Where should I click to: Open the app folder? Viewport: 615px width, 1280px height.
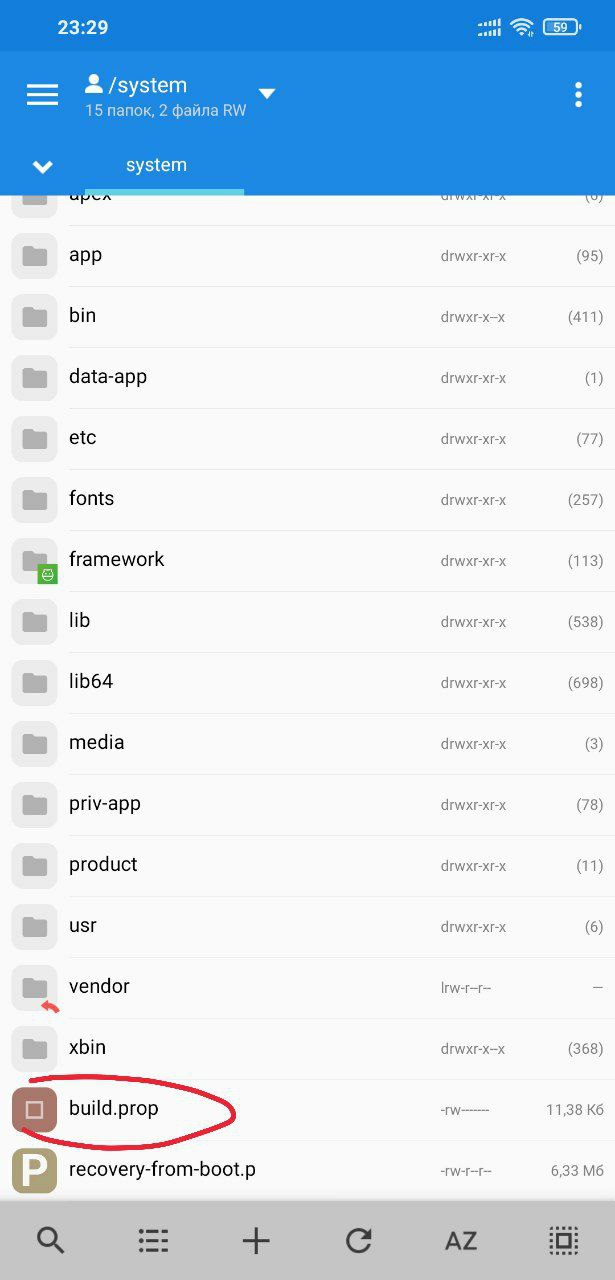pyautogui.click(x=307, y=256)
